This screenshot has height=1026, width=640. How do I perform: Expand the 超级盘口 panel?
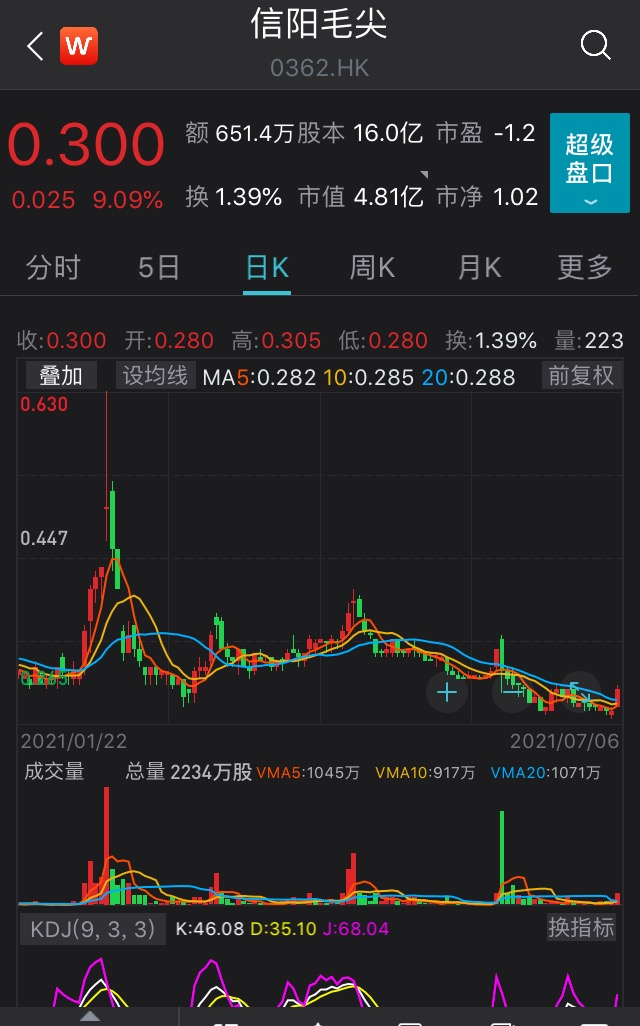click(590, 163)
